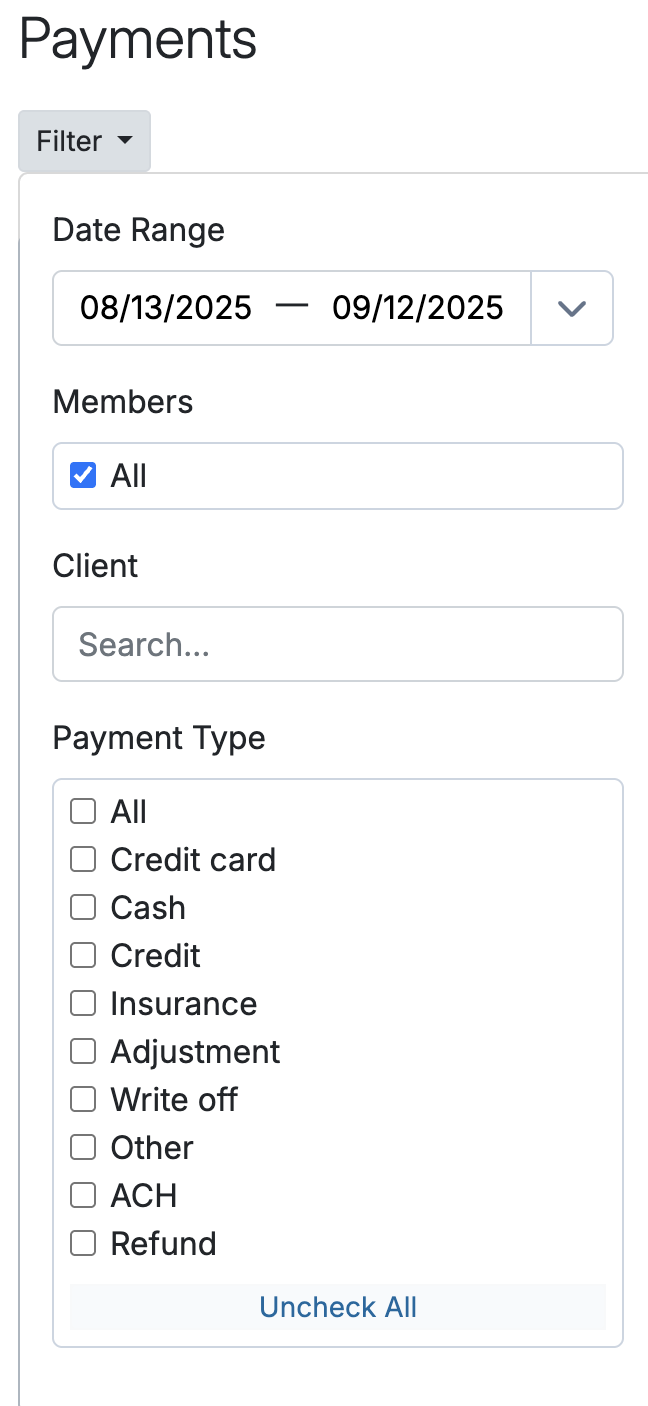Viewport: 648px width, 1406px height.
Task: Edit the start date 08/13/2025
Action: click(x=166, y=308)
